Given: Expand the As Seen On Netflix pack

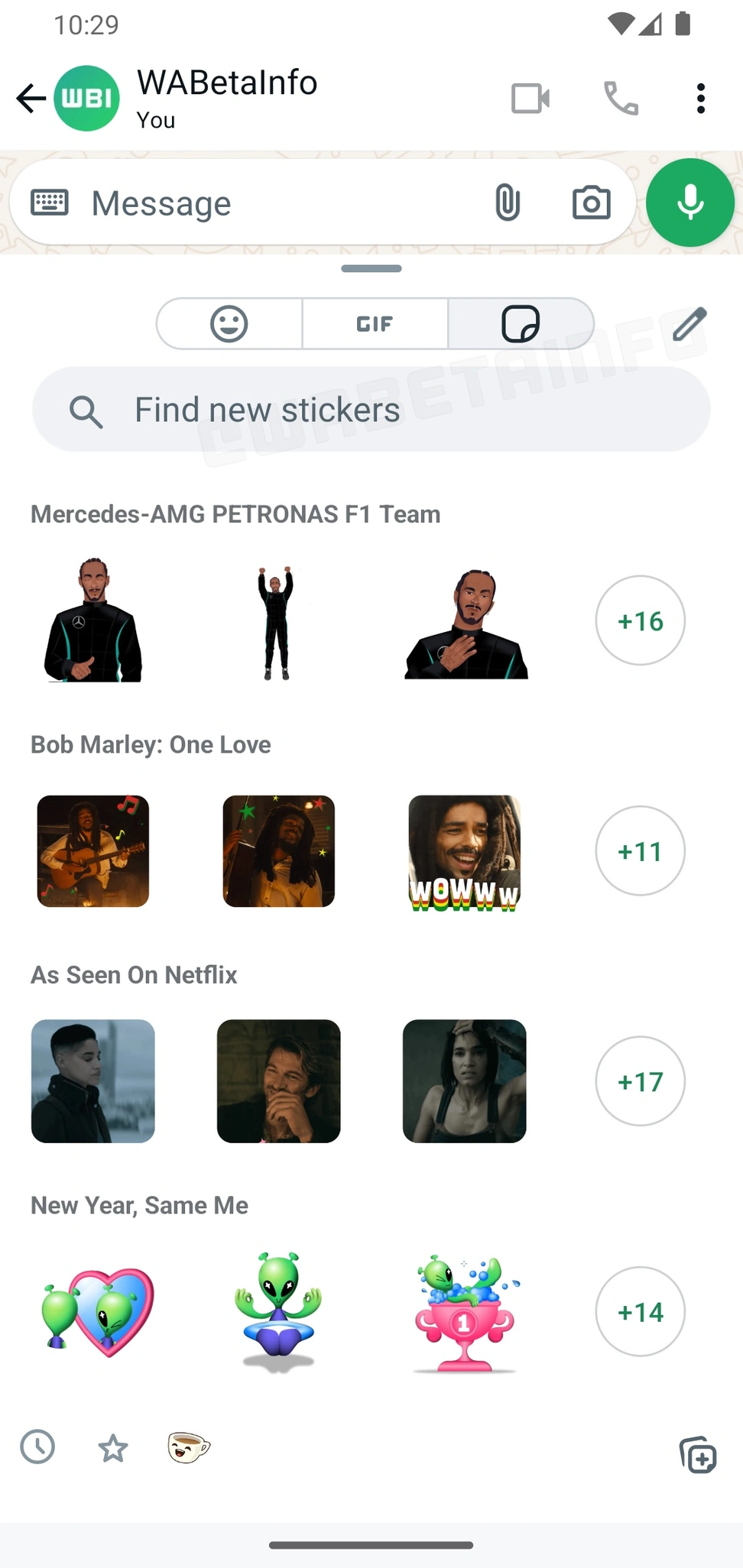Looking at the screenshot, I should pyautogui.click(x=640, y=1081).
